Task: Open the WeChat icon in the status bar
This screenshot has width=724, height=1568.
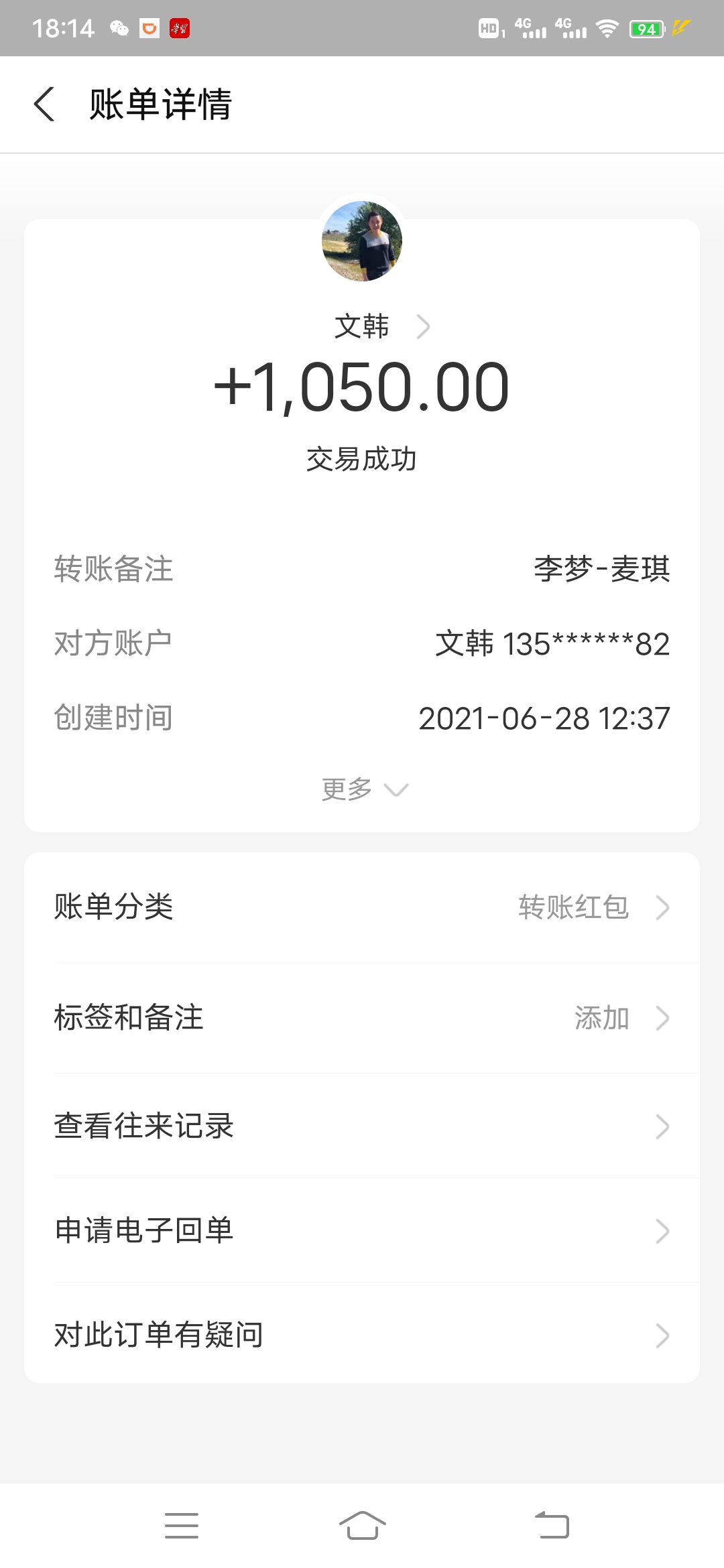Action: click(x=118, y=27)
